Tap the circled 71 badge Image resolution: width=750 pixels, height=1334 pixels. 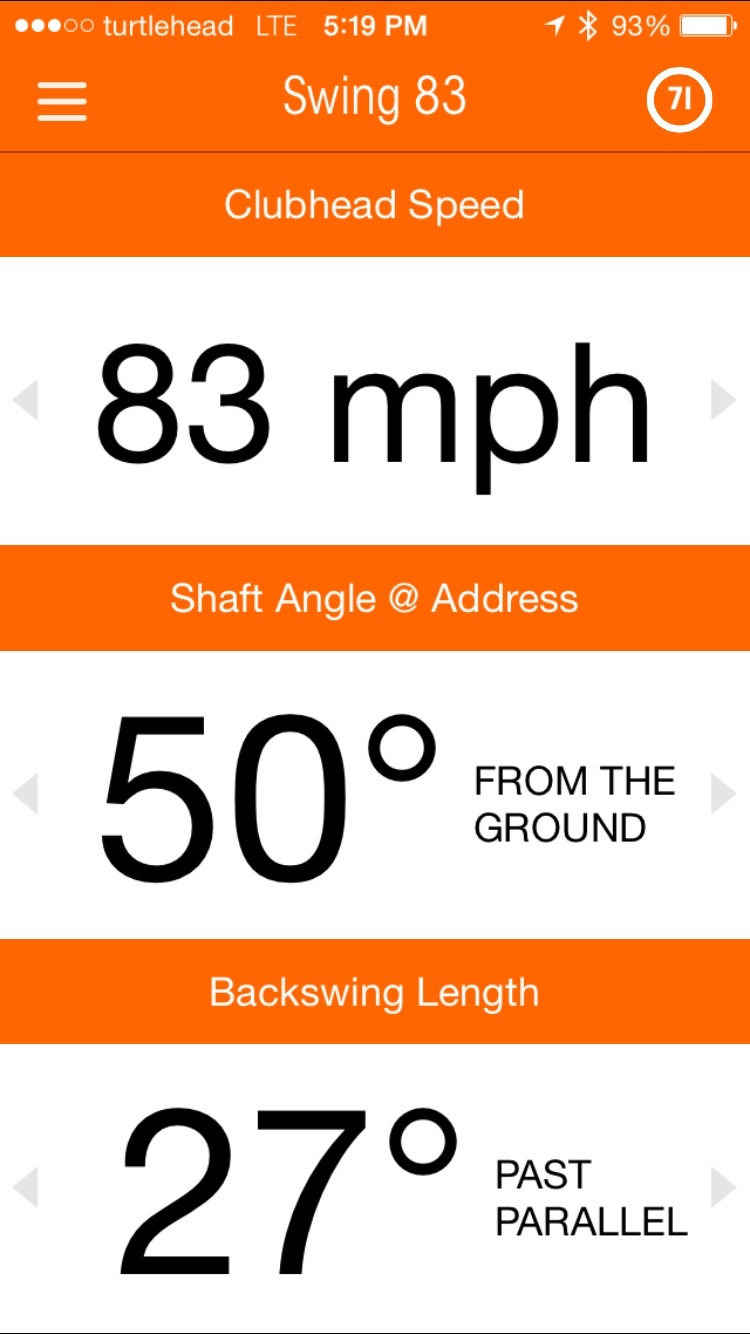679,99
